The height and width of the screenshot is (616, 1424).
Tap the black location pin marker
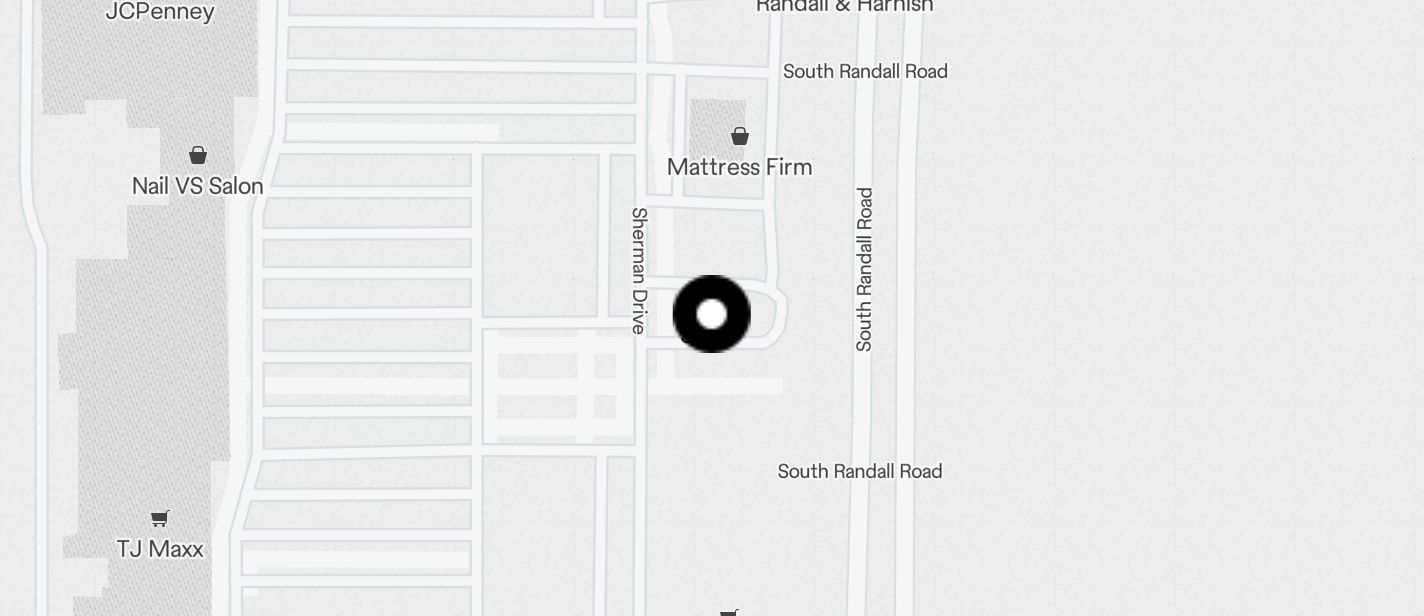[x=711, y=314]
